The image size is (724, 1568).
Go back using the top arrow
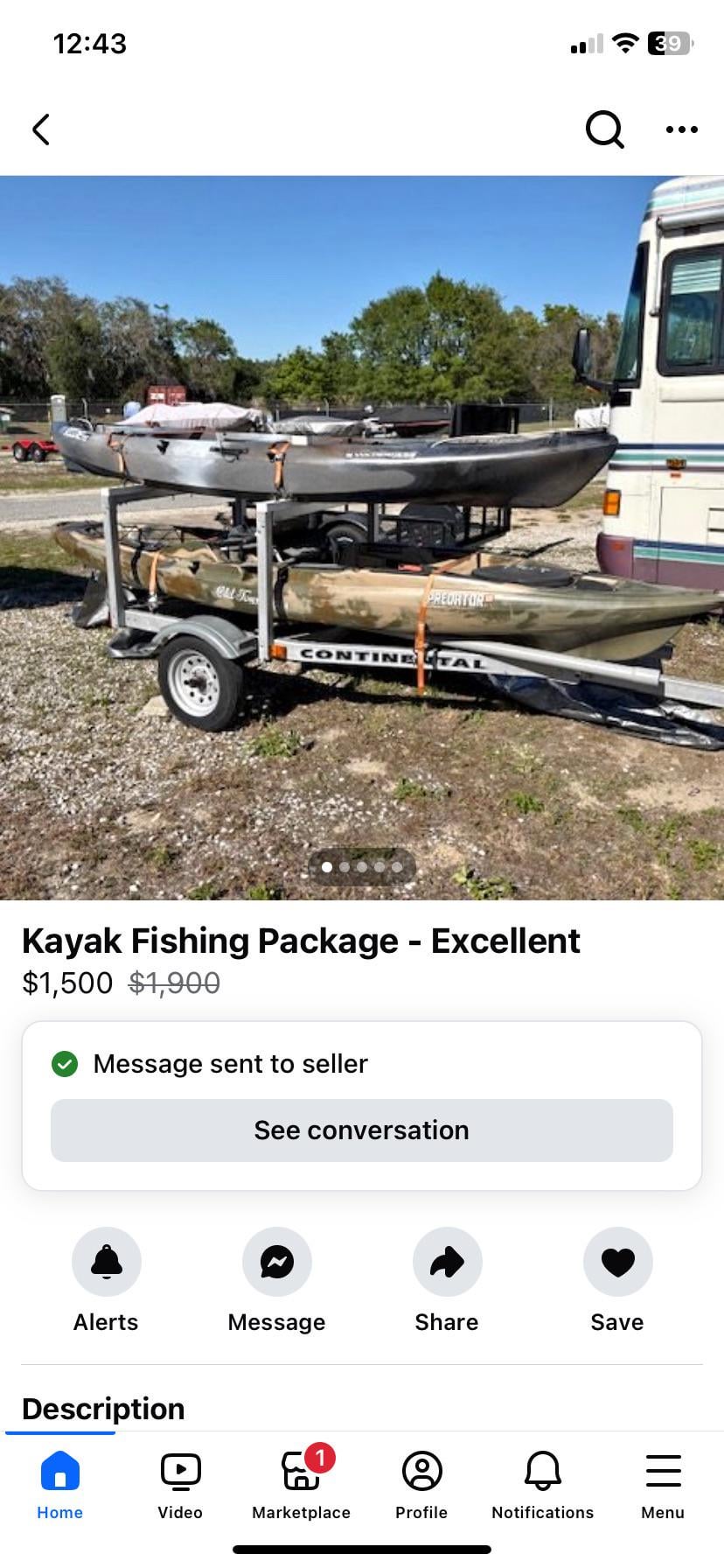[x=41, y=129]
